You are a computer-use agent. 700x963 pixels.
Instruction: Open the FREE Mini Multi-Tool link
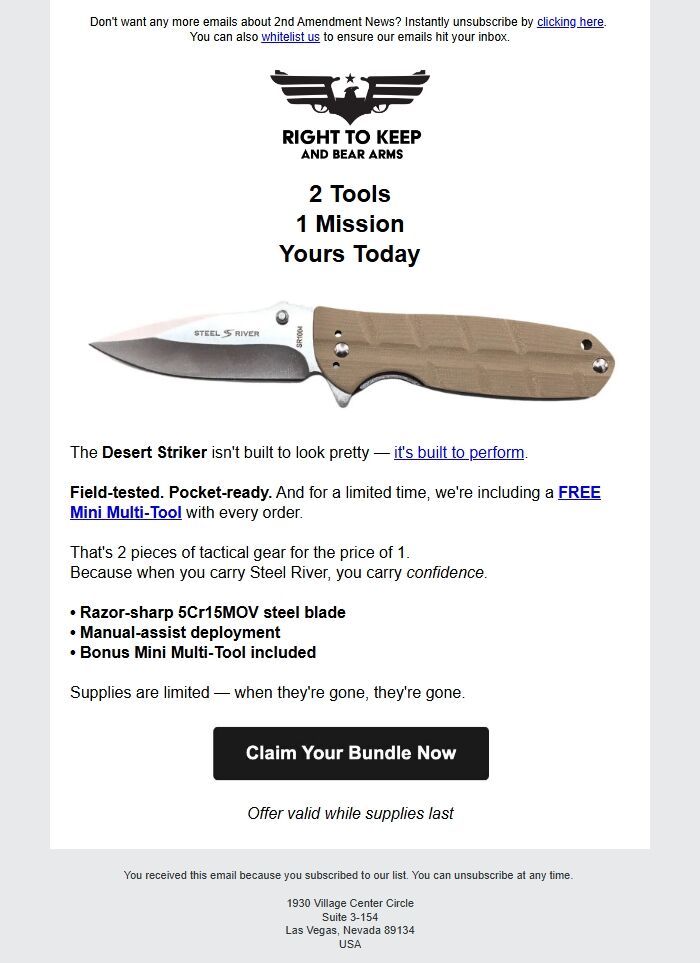[335, 502]
